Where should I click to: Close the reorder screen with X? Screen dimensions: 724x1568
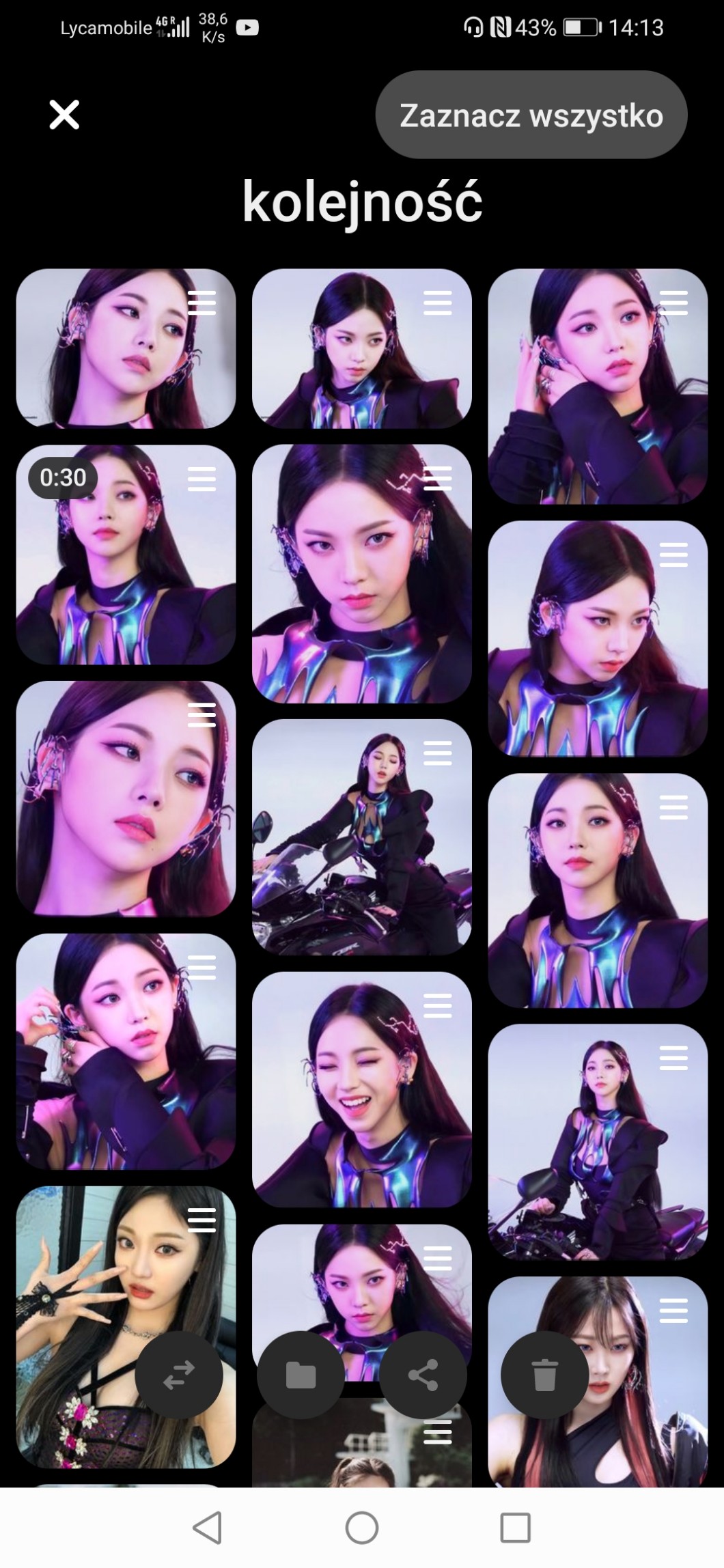click(64, 115)
